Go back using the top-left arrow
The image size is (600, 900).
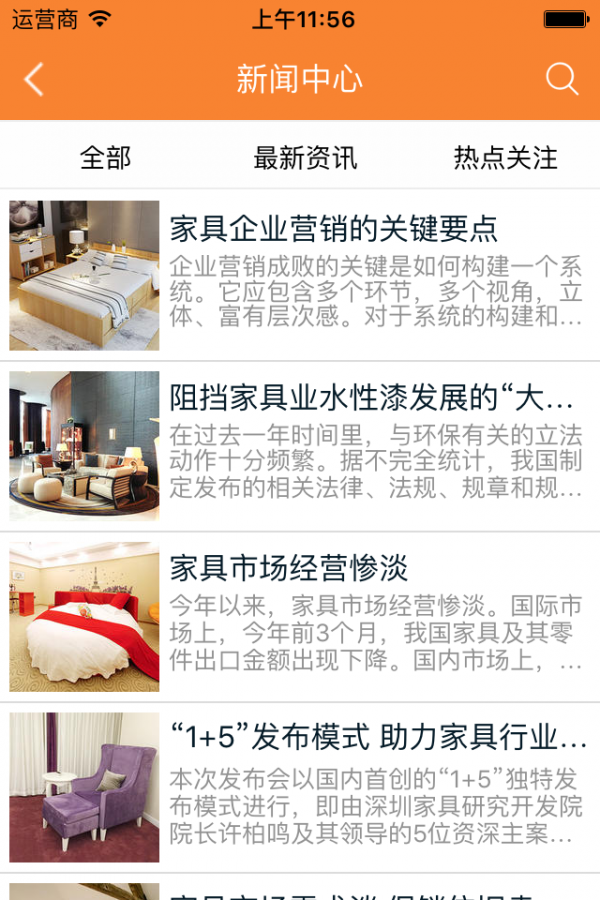[34, 79]
